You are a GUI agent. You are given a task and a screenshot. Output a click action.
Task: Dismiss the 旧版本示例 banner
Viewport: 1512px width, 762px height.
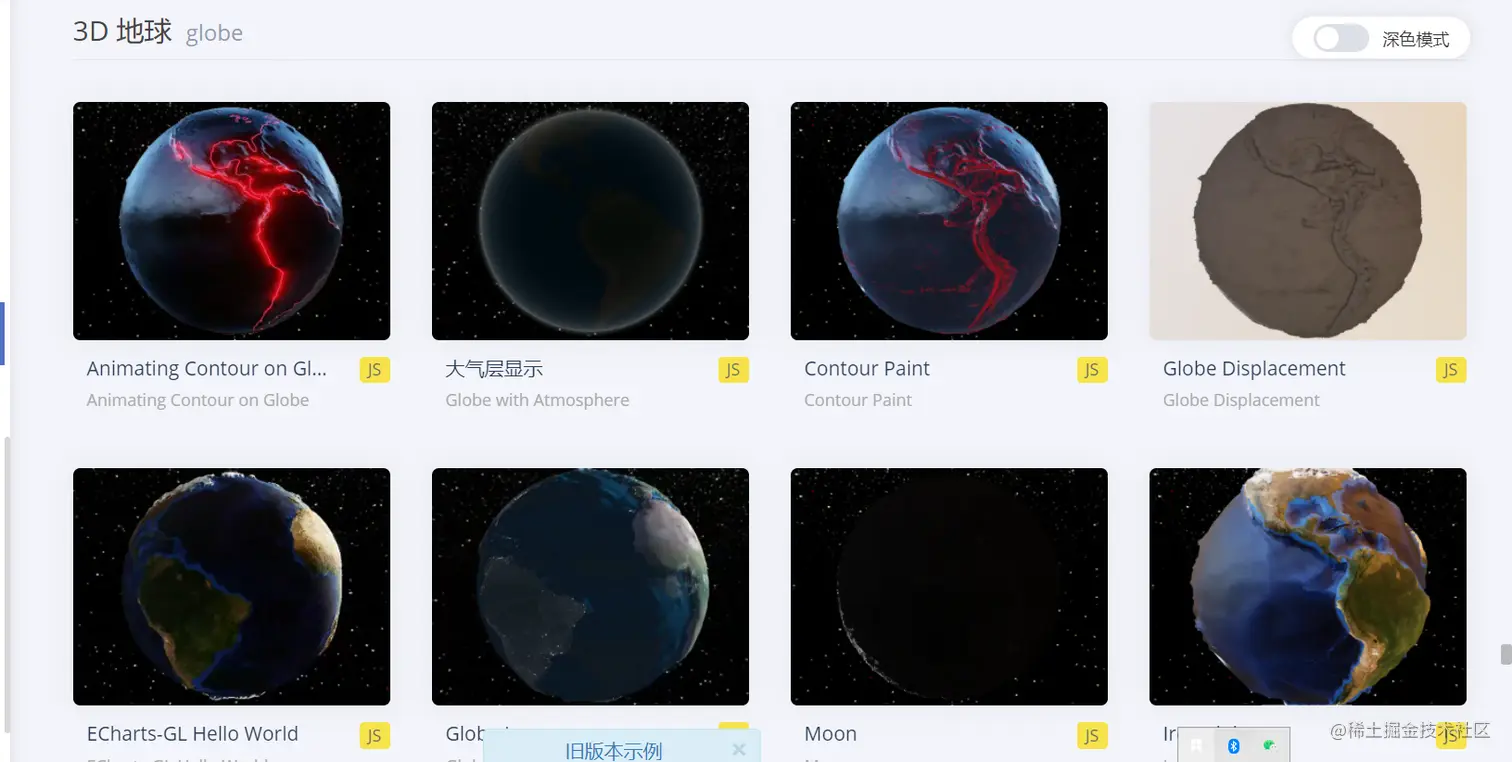click(739, 749)
